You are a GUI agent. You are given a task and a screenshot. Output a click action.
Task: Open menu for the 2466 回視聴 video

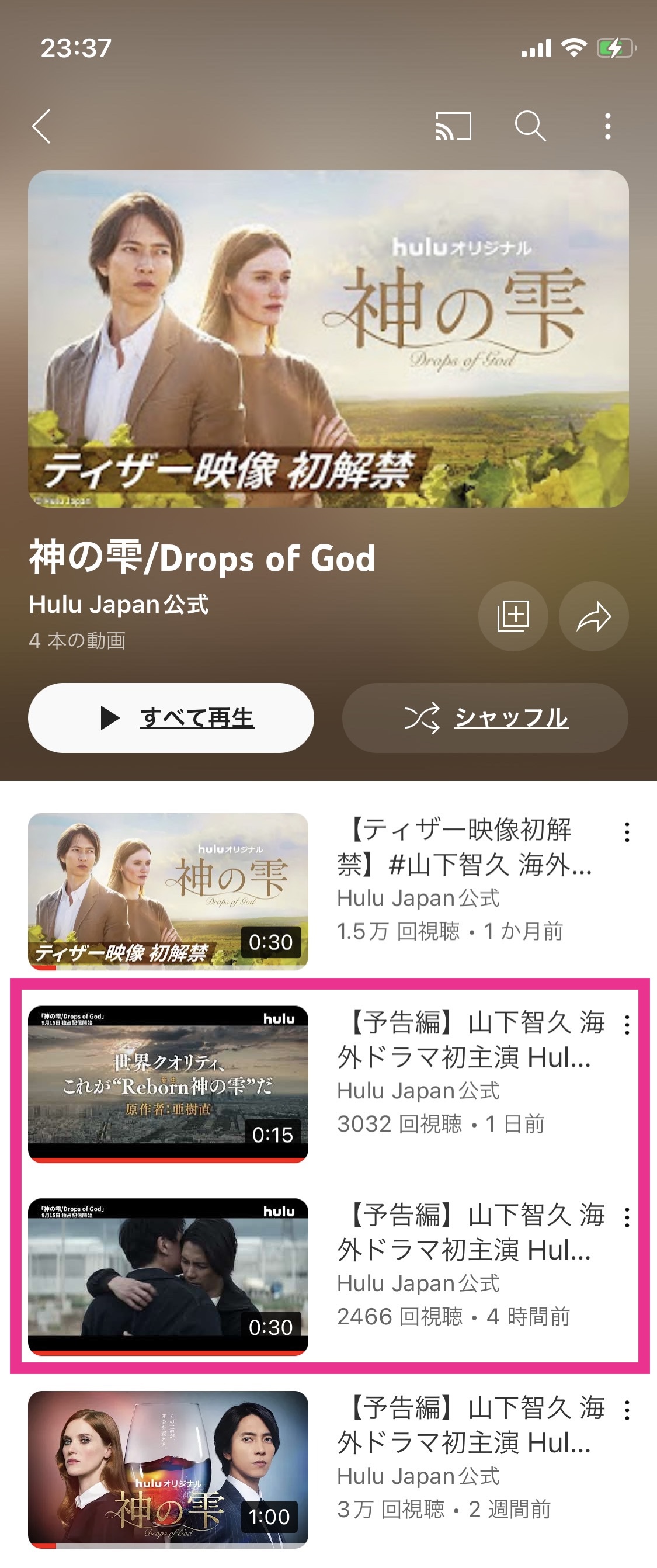click(x=627, y=1217)
